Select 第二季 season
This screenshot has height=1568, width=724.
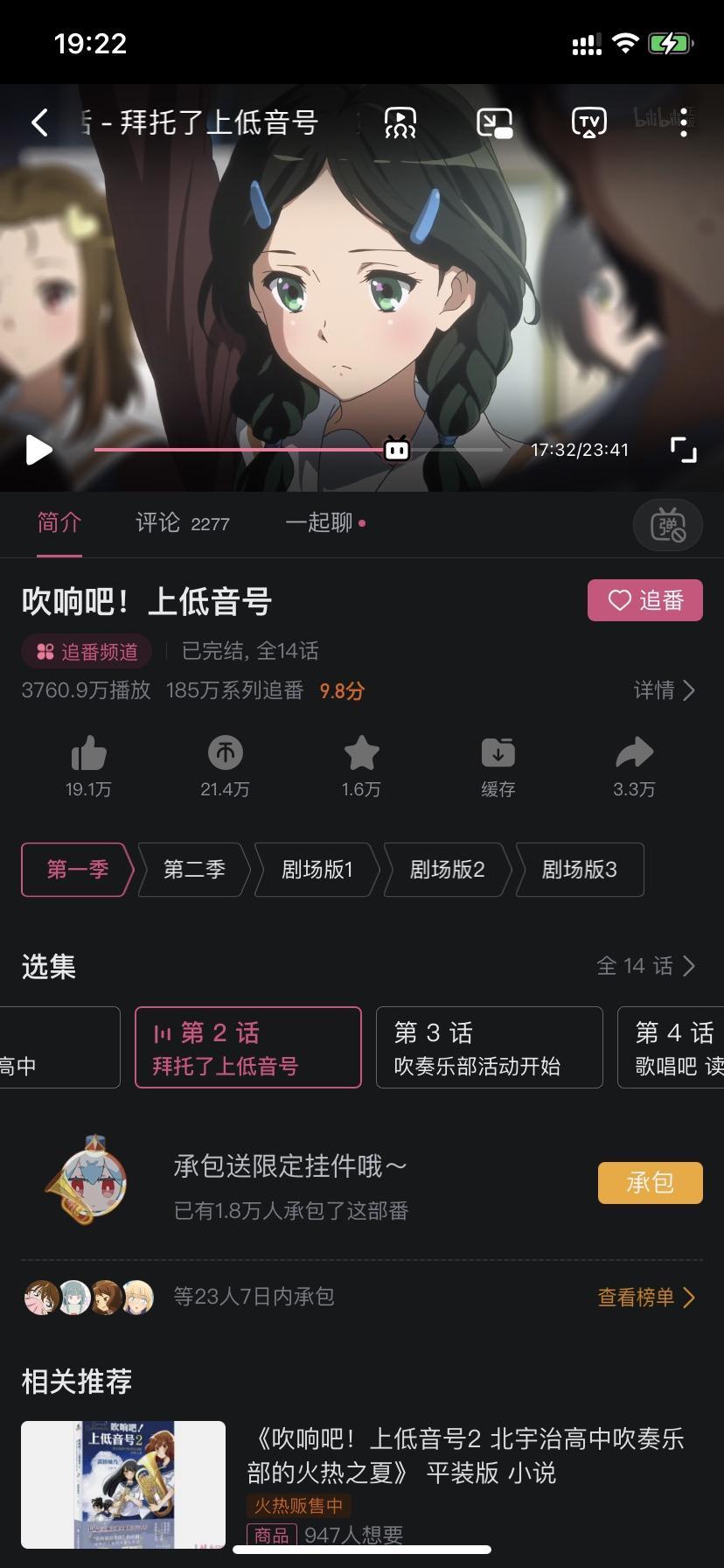pos(194,870)
